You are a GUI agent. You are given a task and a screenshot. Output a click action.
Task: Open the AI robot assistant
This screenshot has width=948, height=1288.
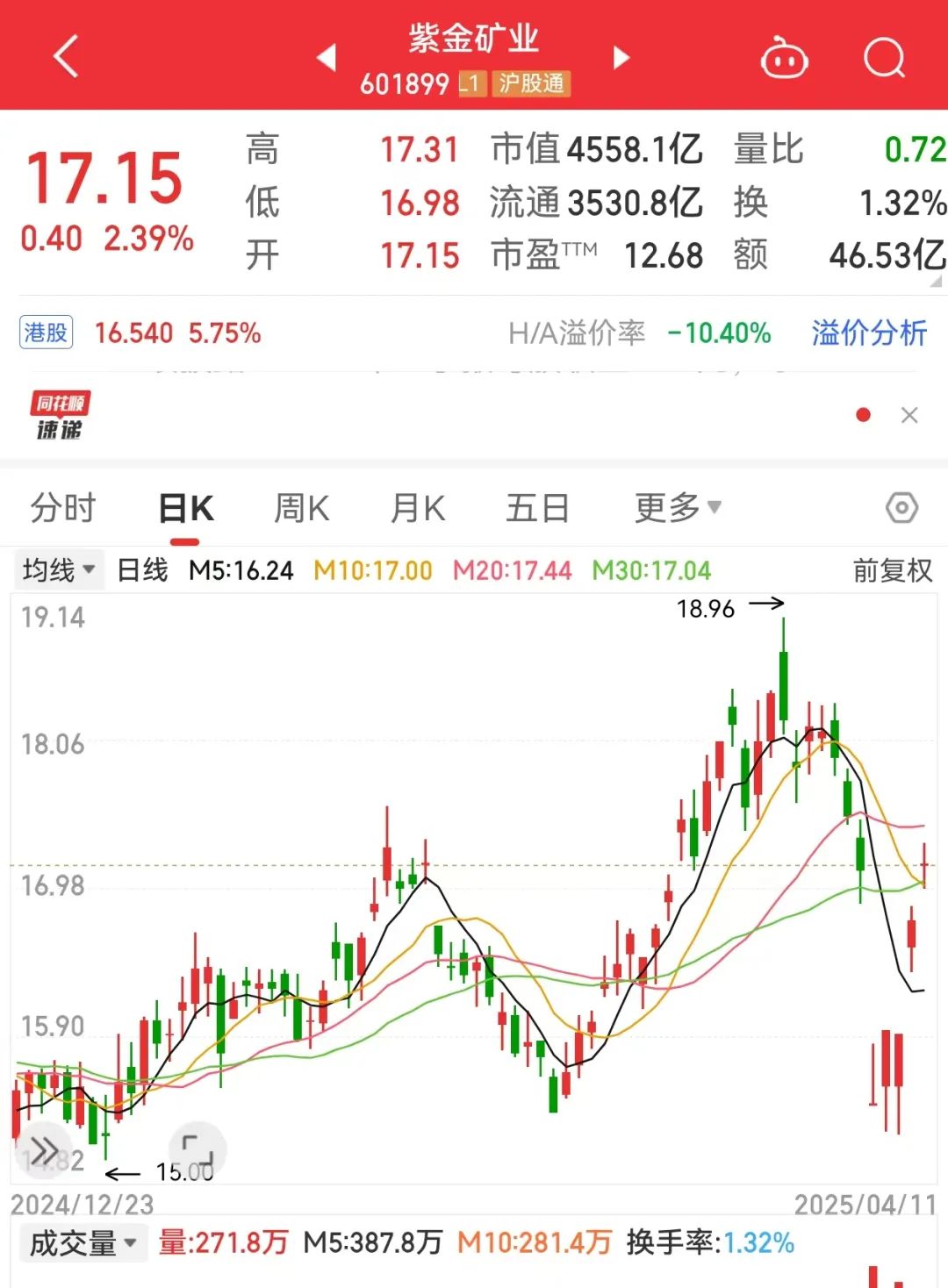click(x=783, y=59)
